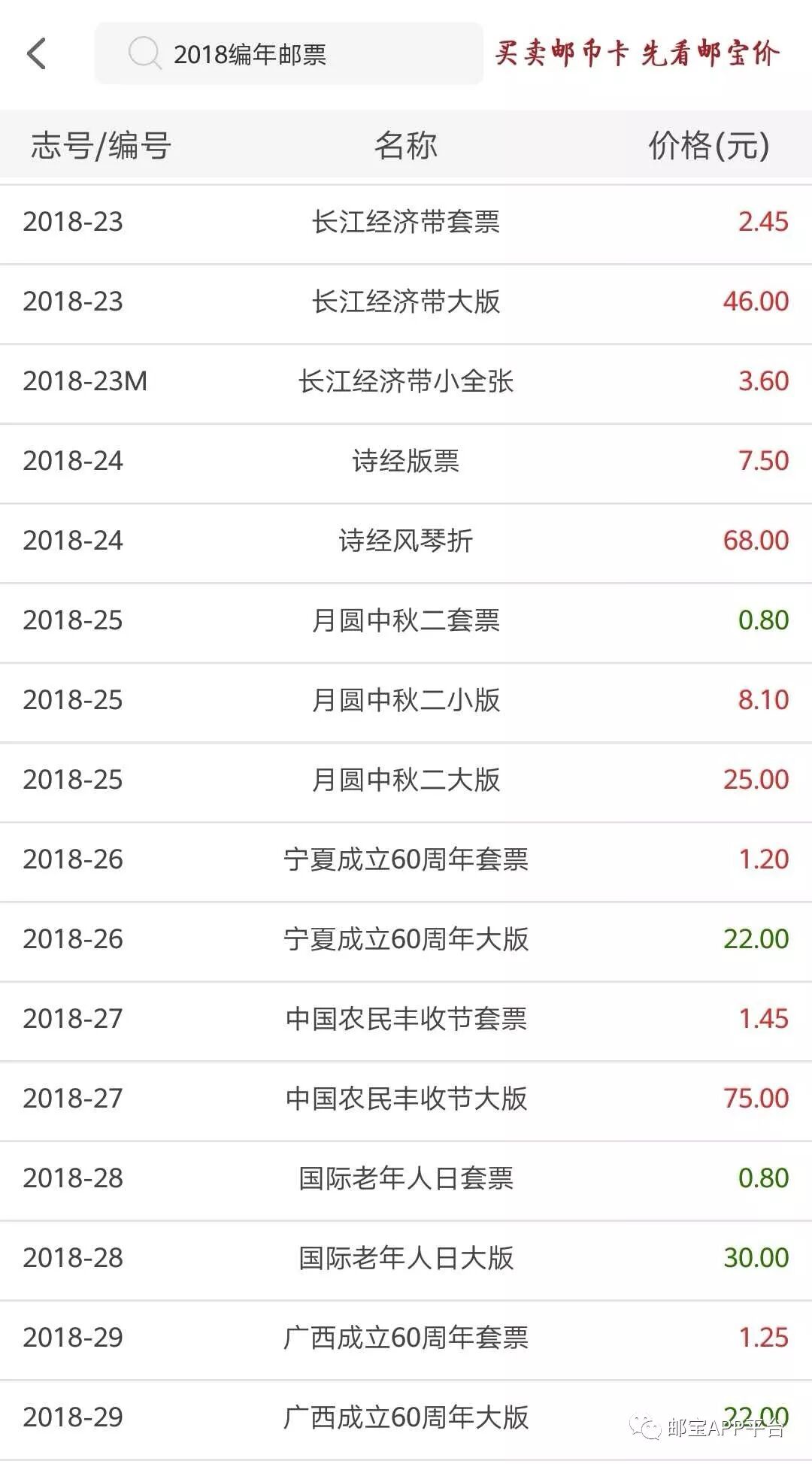This screenshot has height=1464, width=812.
Task: Open the 长江经济带大版 row
Action: point(406,303)
